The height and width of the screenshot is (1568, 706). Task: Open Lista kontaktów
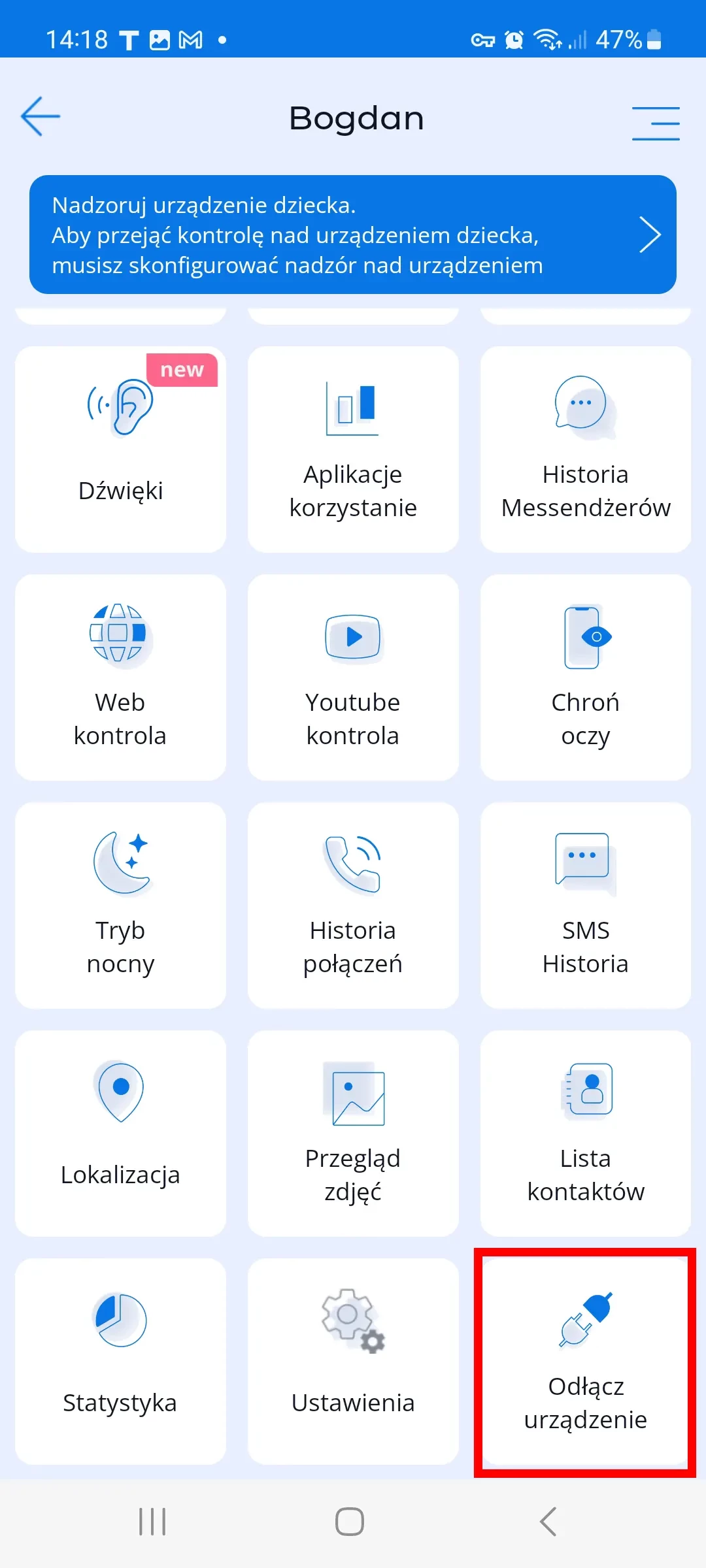pyautogui.click(x=585, y=1134)
